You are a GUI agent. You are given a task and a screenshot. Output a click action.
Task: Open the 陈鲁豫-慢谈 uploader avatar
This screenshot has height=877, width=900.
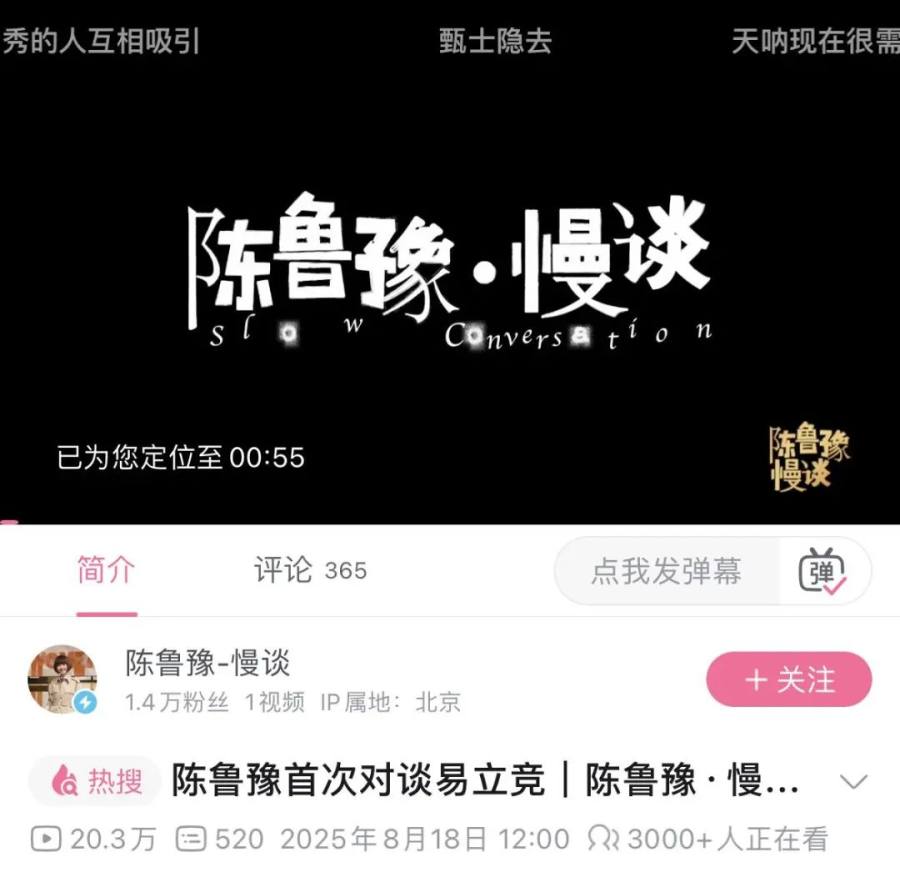click(x=62, y=679)
